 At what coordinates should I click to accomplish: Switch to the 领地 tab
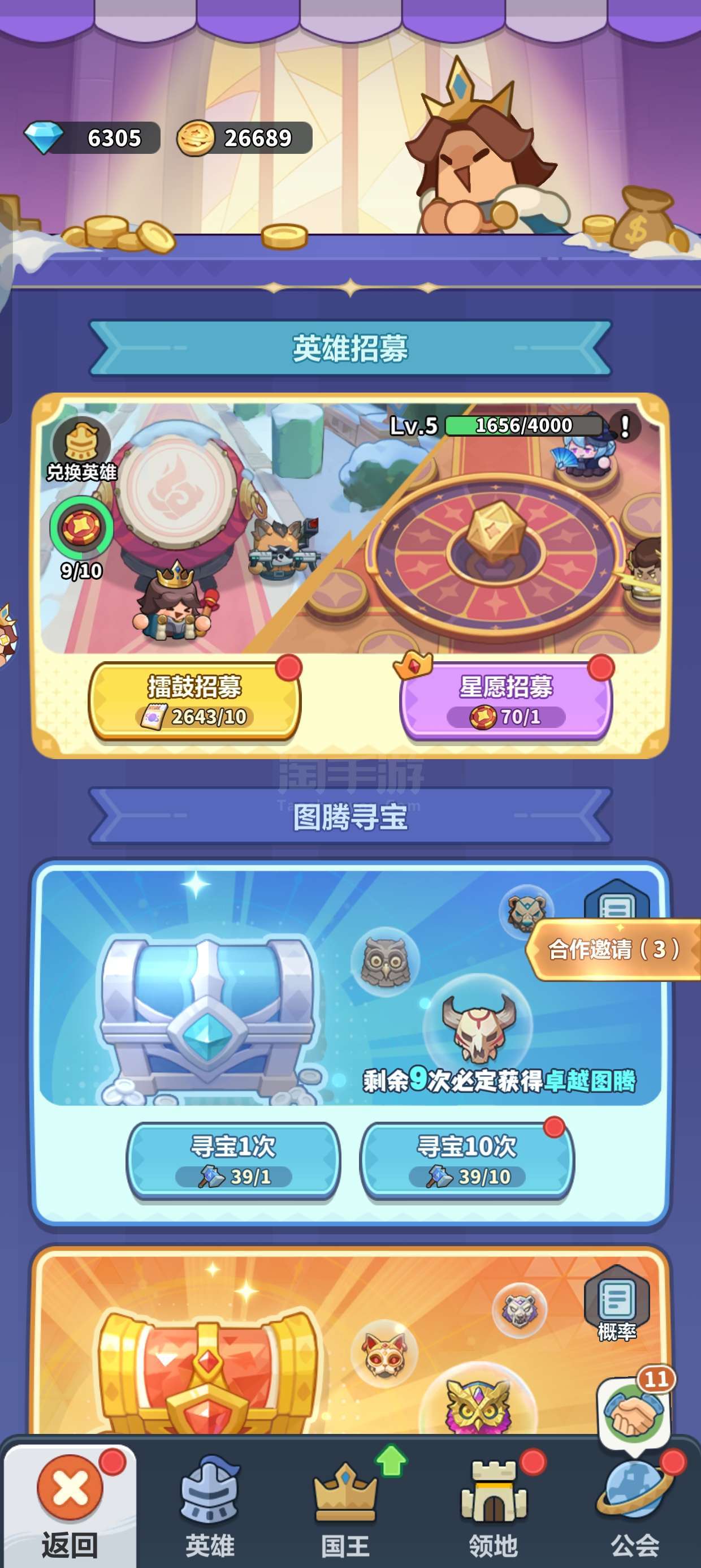494,1507
